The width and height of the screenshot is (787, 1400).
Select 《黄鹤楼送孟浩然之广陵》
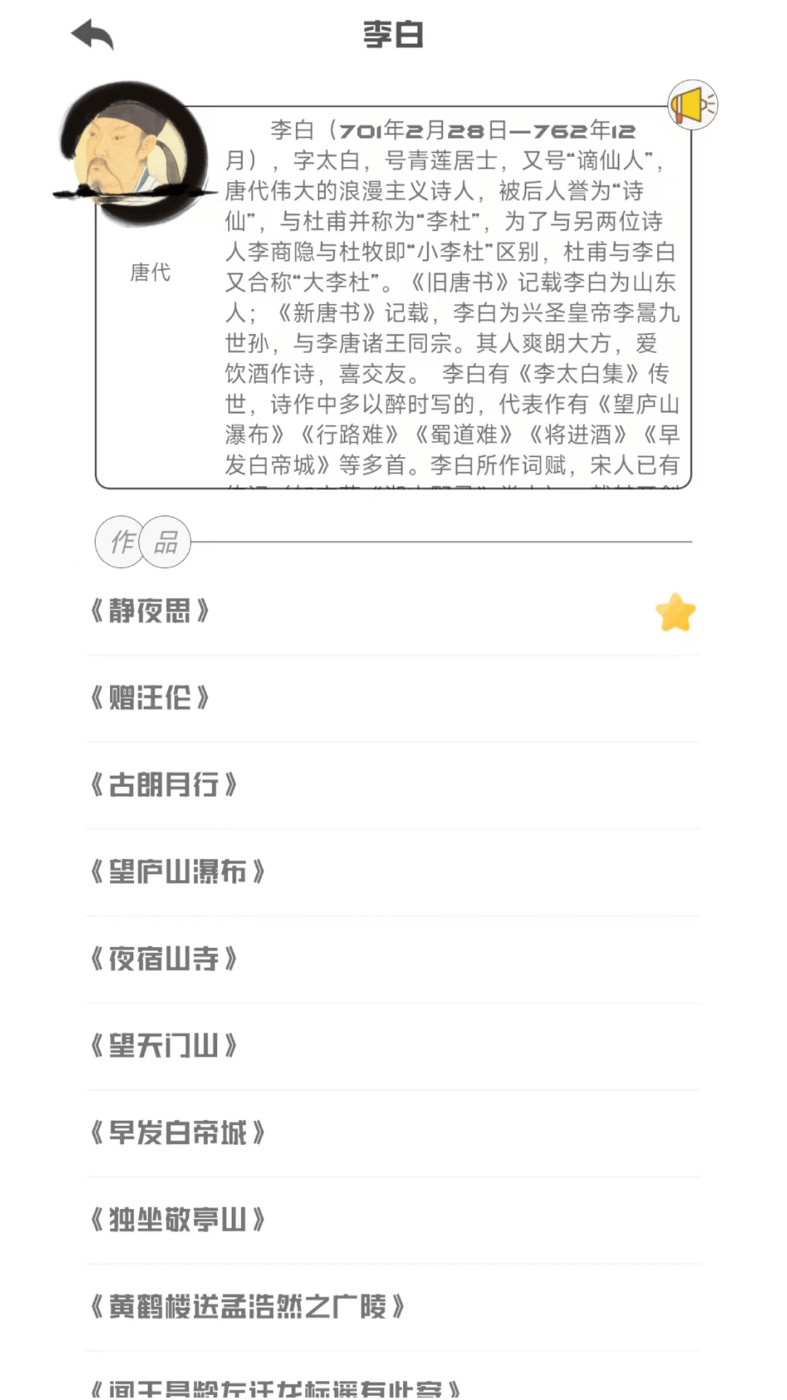[x=246, y=1307]
